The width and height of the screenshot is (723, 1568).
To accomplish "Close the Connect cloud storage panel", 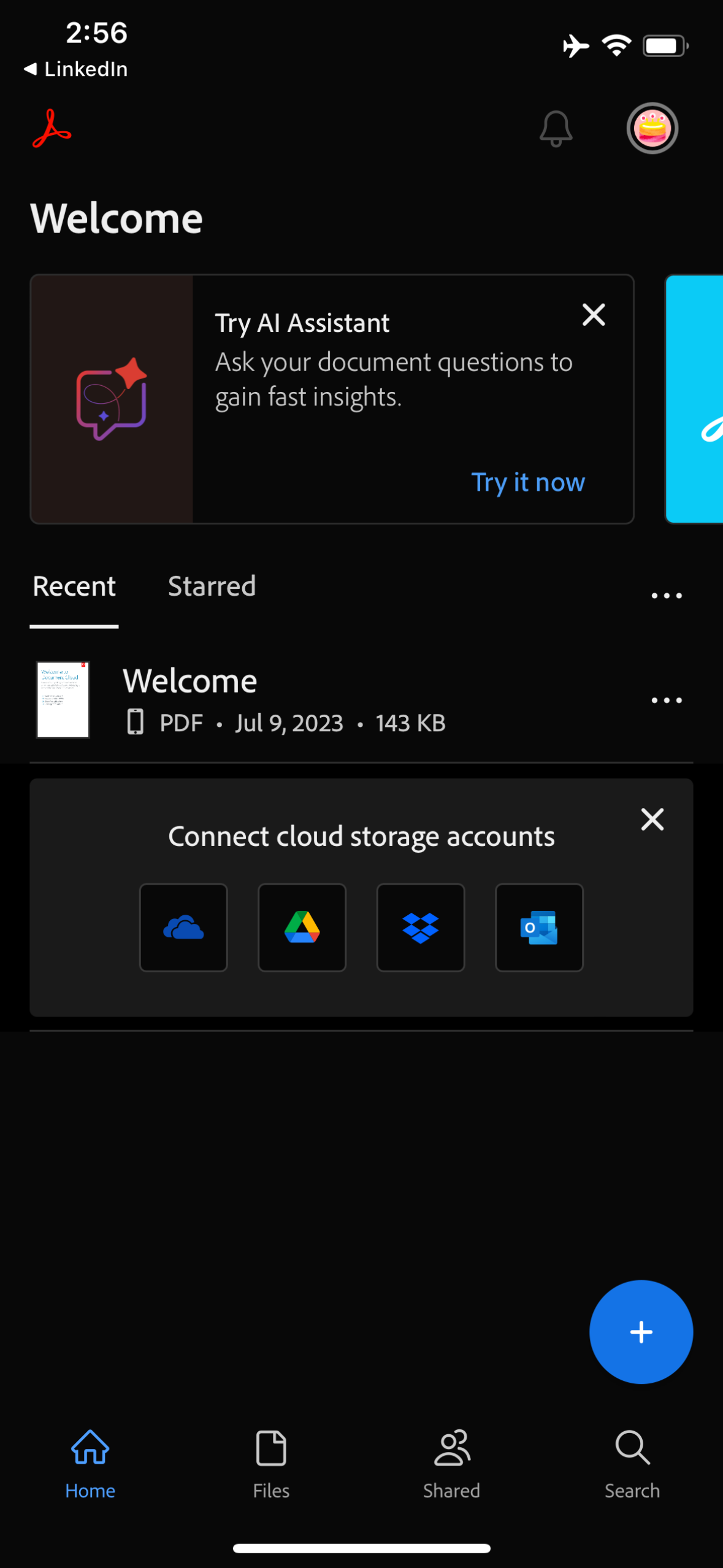I will pos(651,819).
